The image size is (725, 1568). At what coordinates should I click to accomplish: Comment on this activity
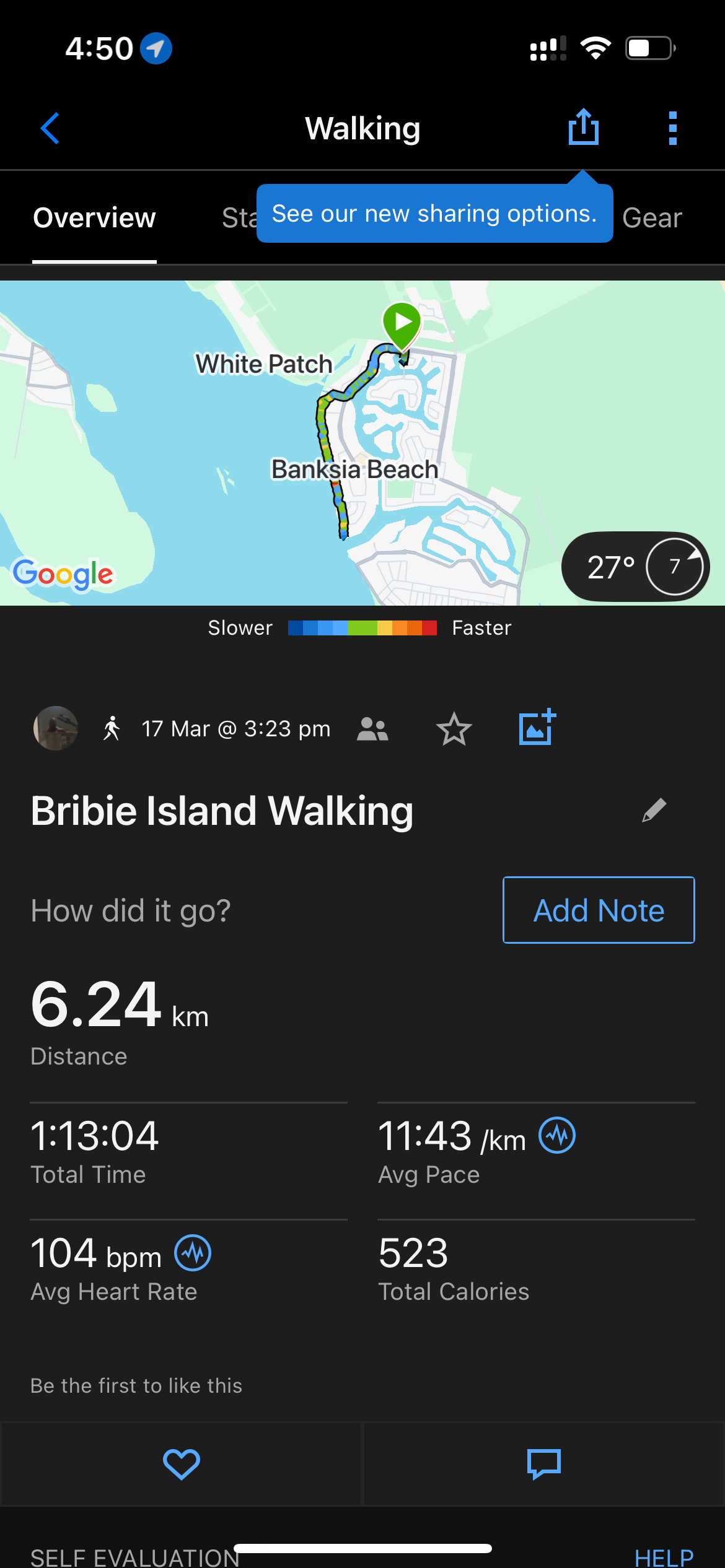543,1464
